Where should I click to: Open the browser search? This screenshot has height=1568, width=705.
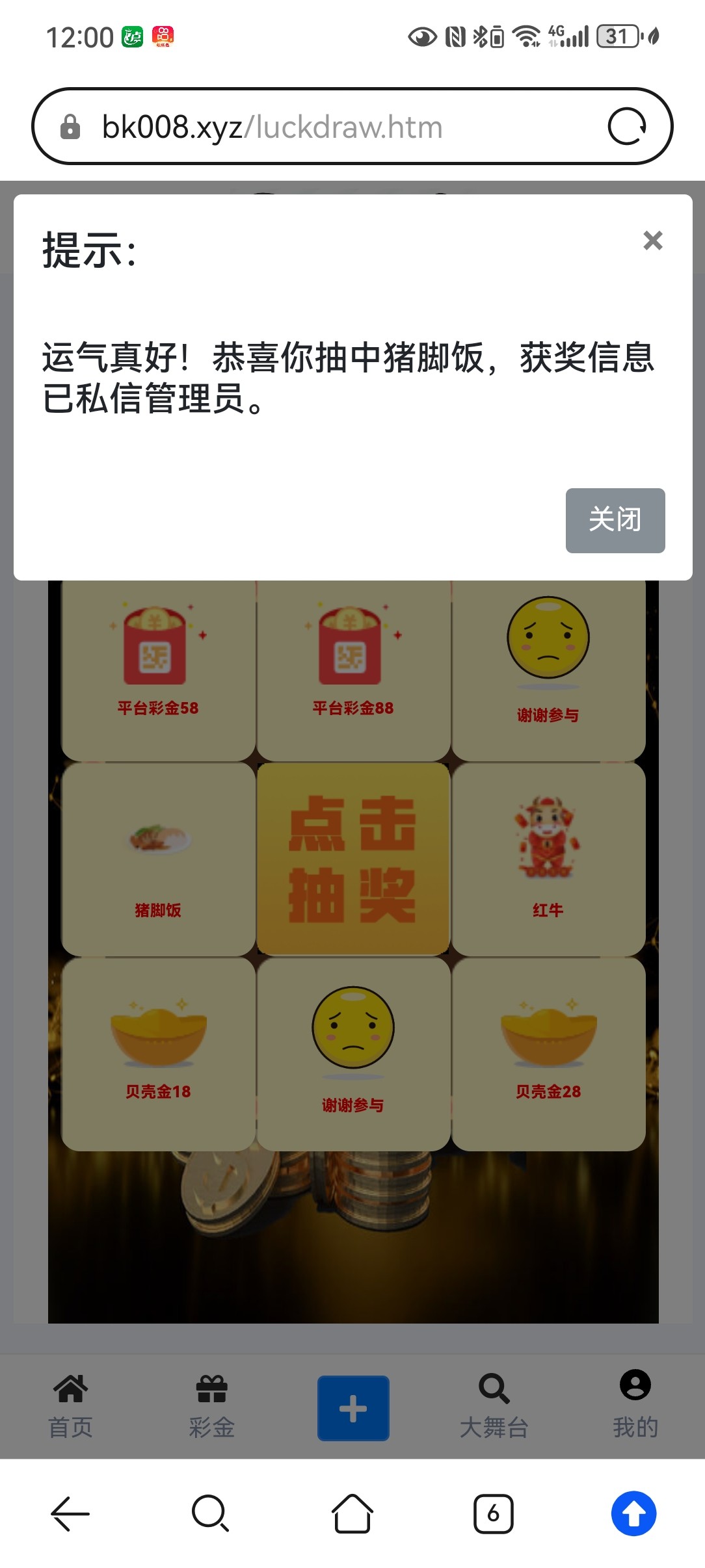211,1513
